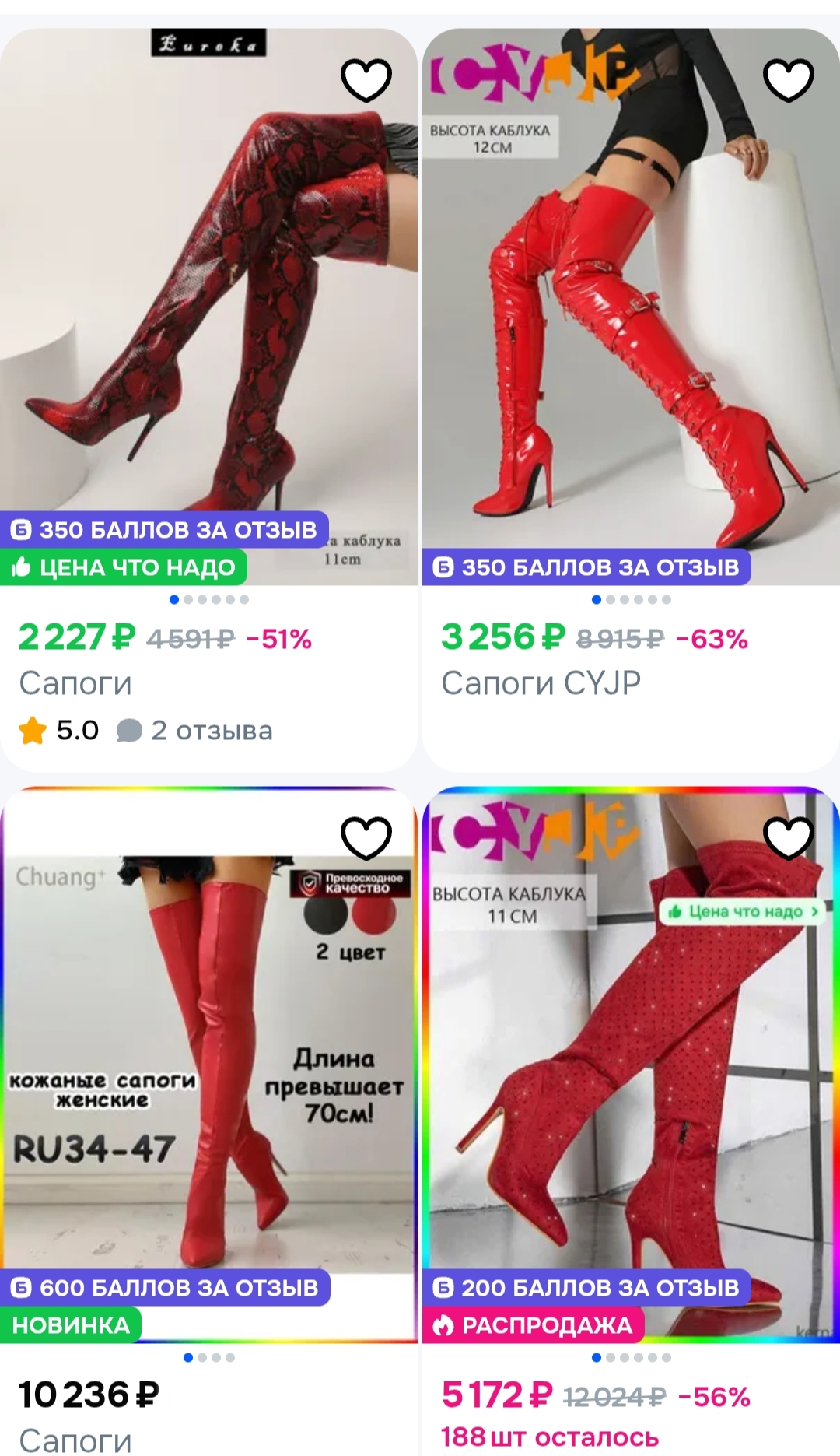Viewport: 840px width, 1456px height.
Task: Add the 2227 ₽ snake-print boots to favorites
Action: (x=366, y=79)
